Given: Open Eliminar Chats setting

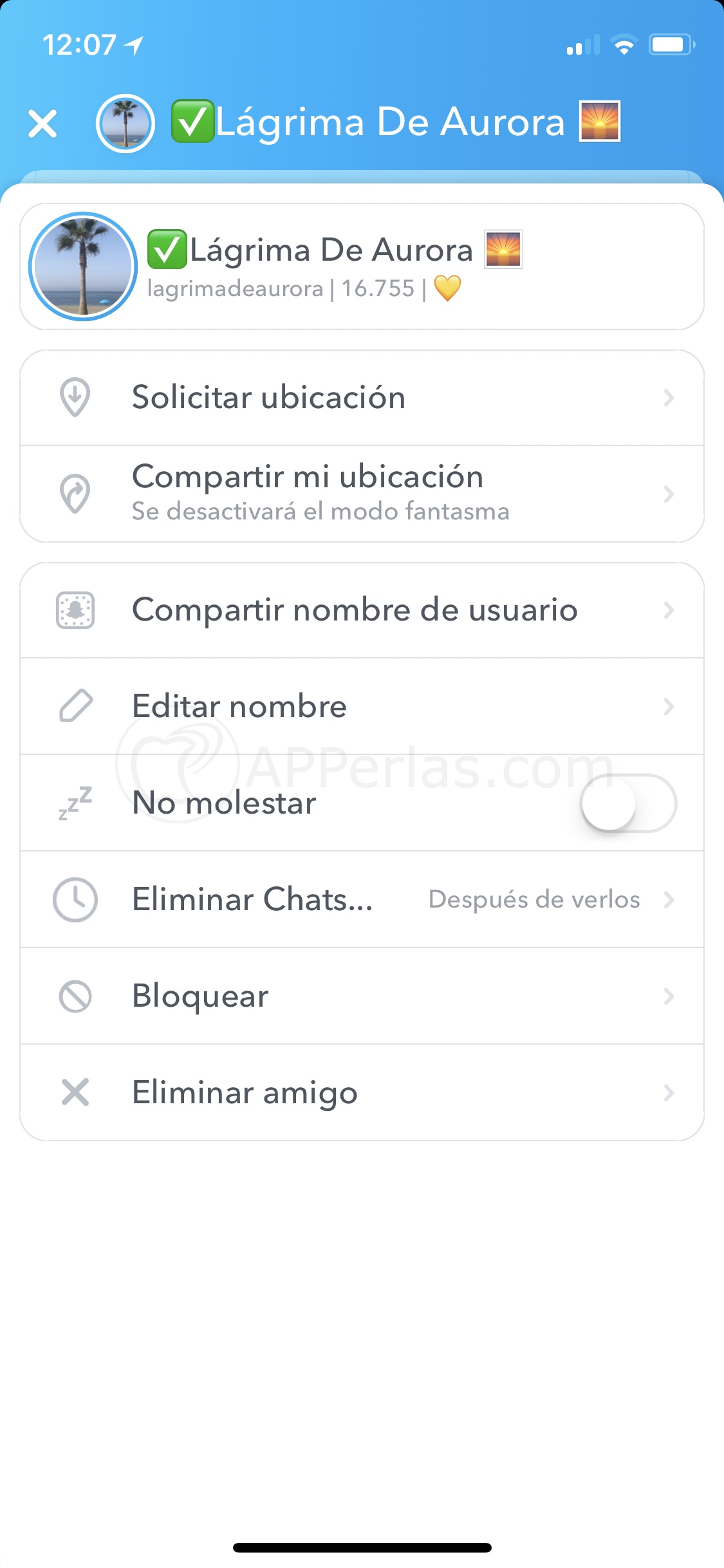Looking at the screenshot, I should (x=362, y=899).
